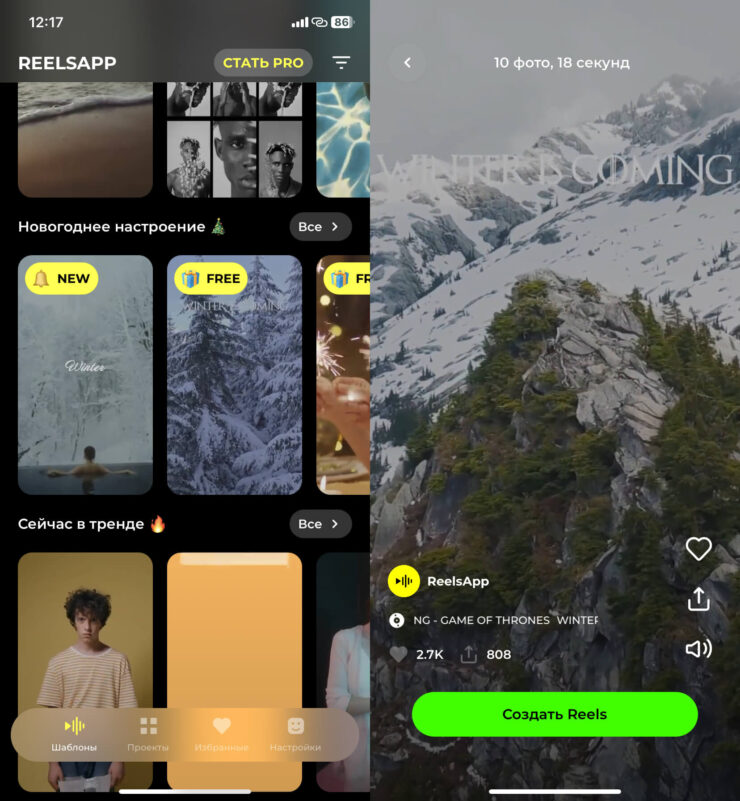Open the filter menu icon
Screen dimensions: 740x801
click(x=341, y=63)
